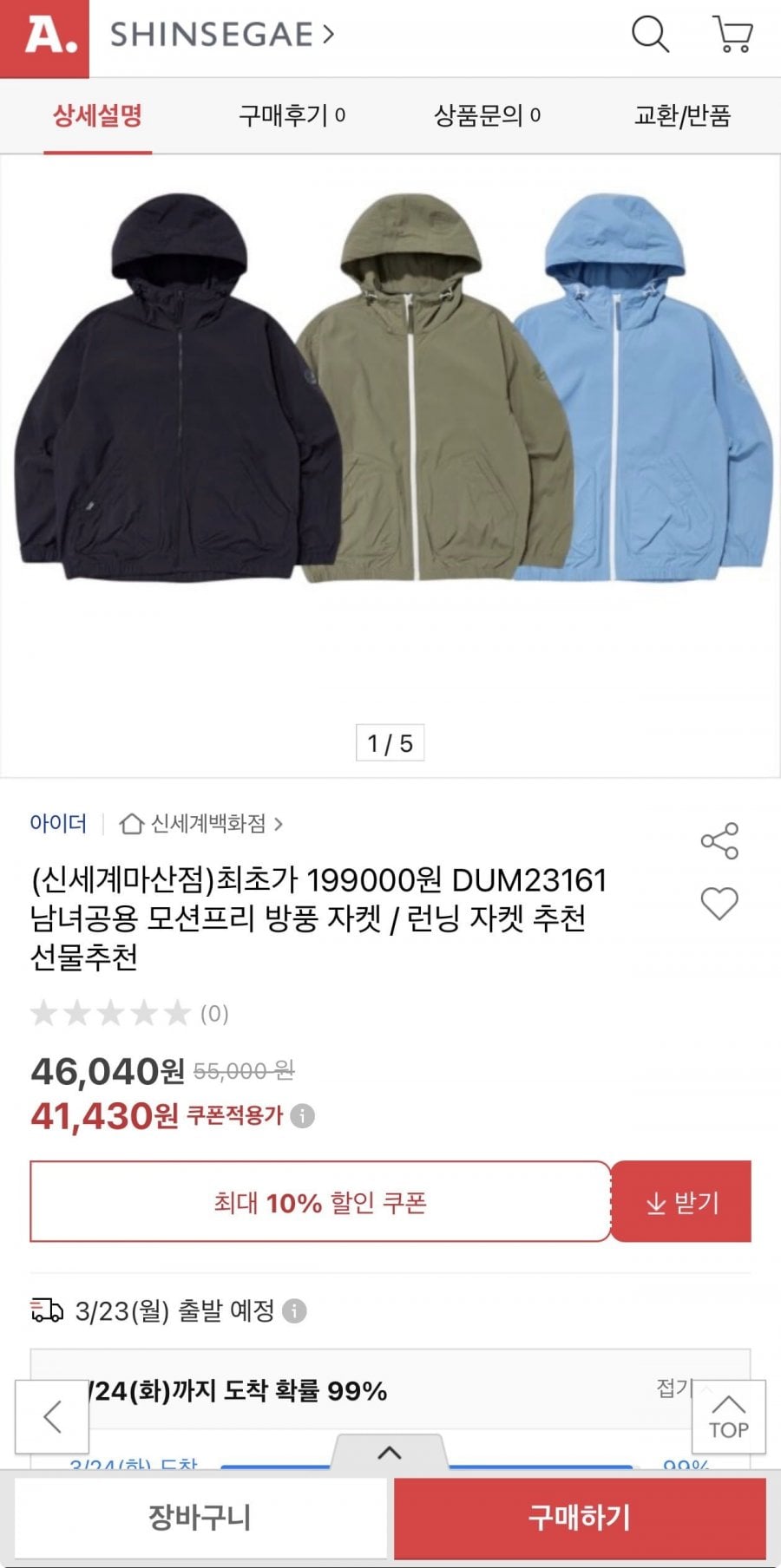Go back with the left arrow button
This screenshot has width=781, height=1568.
[x=52, y=1417]
